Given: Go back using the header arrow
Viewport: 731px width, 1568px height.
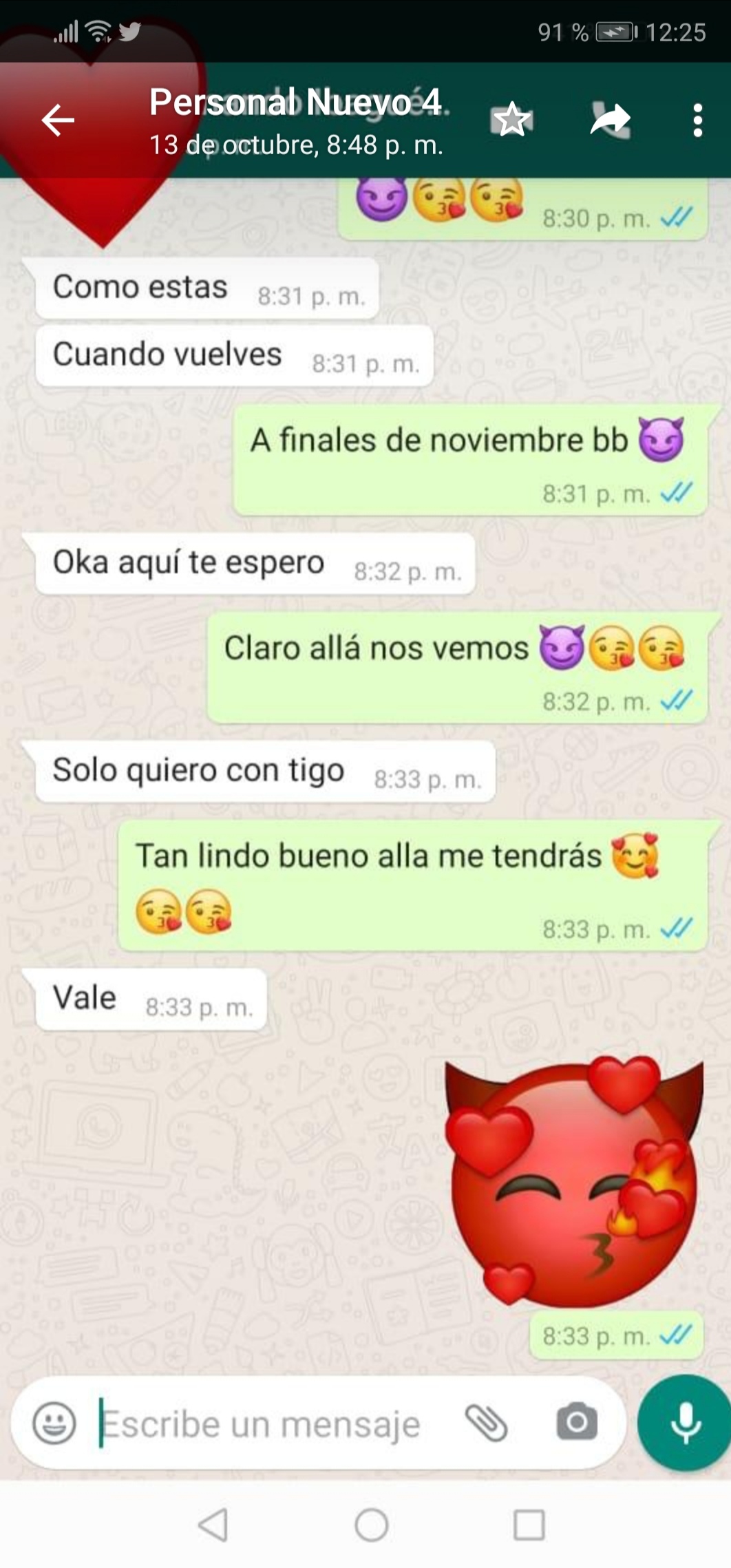Looking at the screenshot, I should pos(58,120).
